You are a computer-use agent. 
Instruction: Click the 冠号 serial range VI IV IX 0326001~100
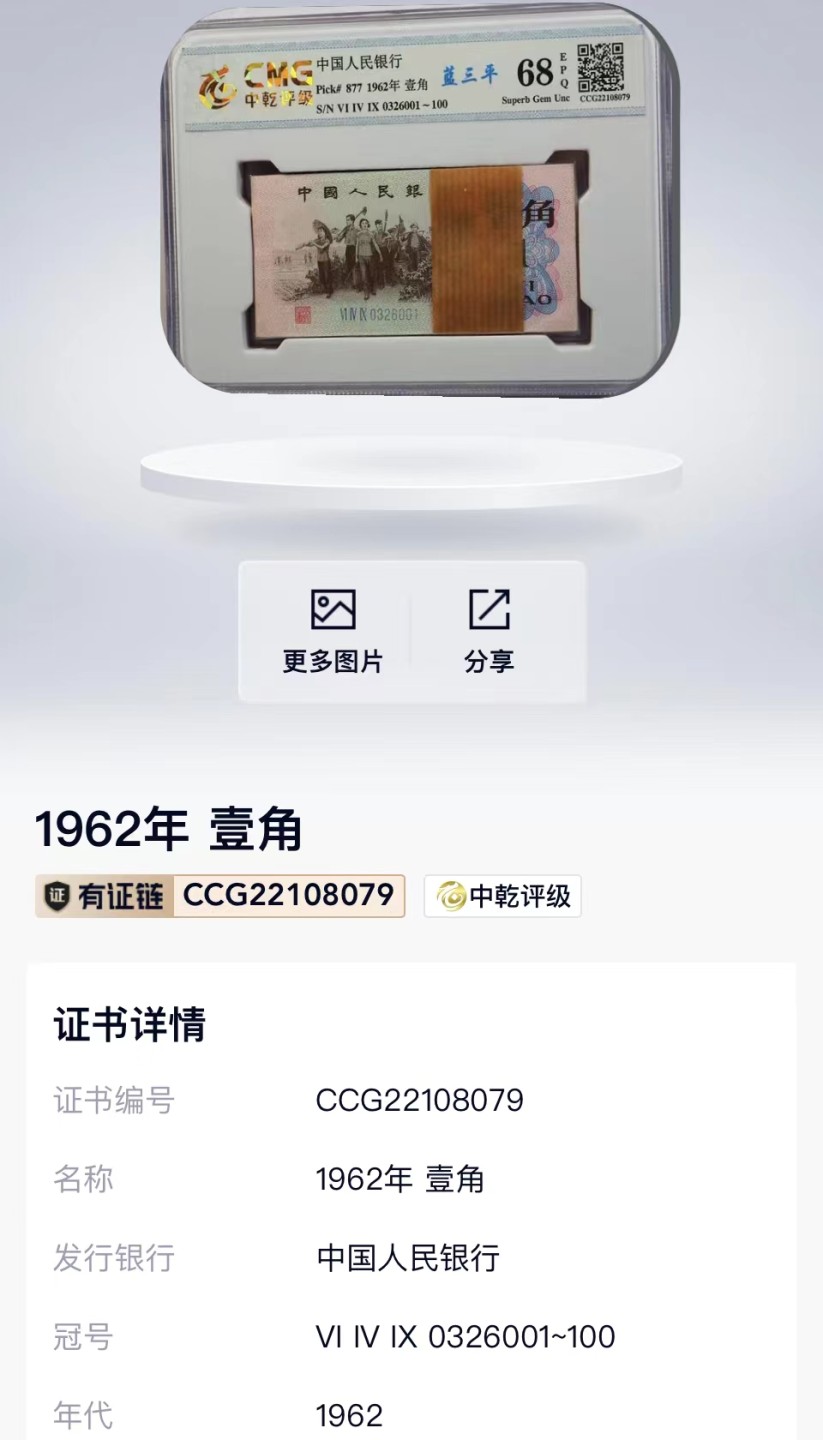tap(462, 1336)
